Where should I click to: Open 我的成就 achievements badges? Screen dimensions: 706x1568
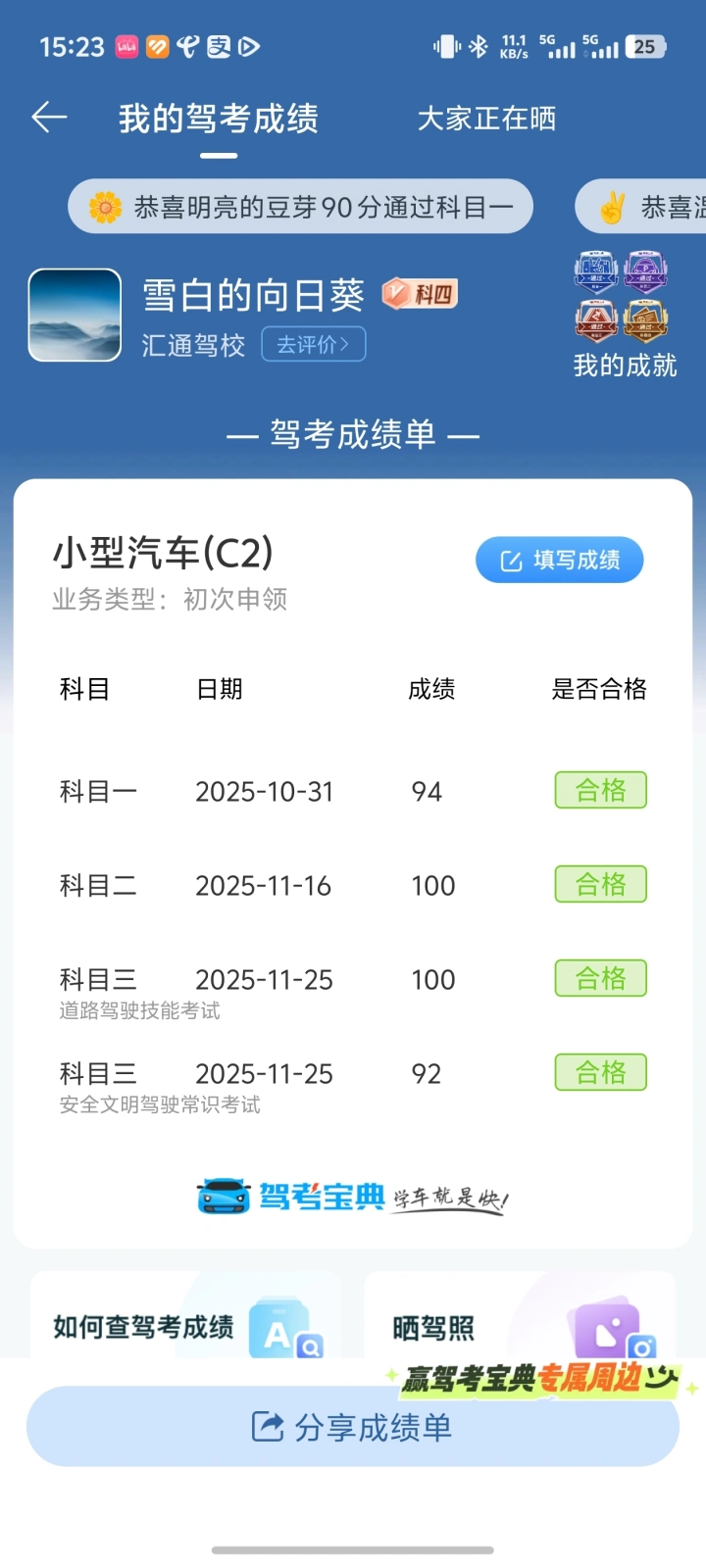pos(624,316)
